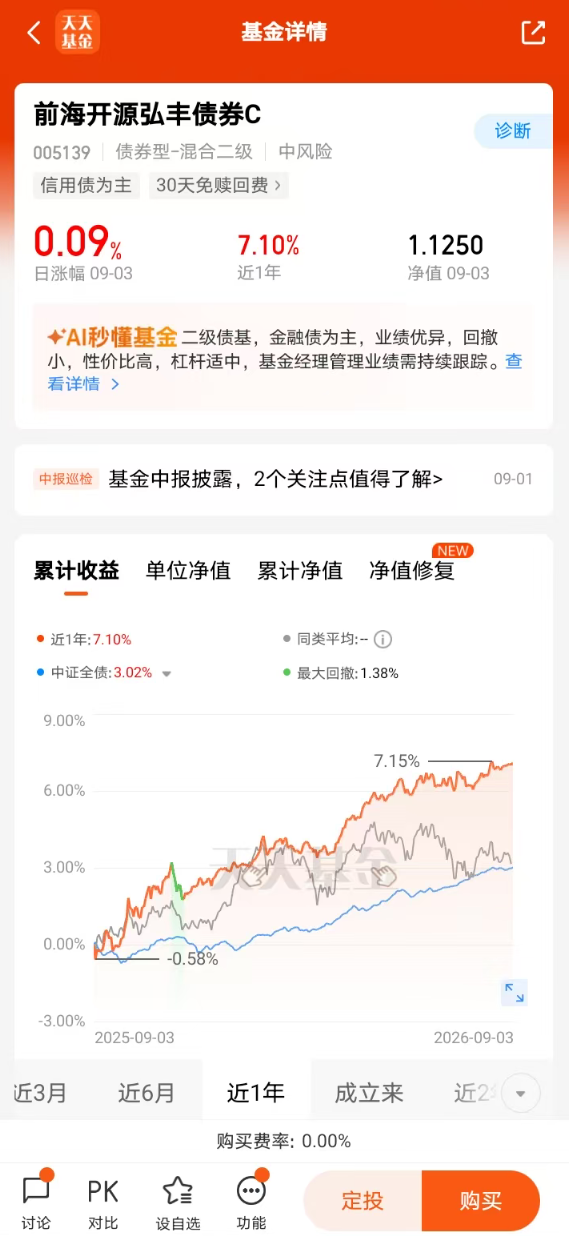Switch to the 累计净值 tab
This screenshot has width=569, height=1236.
(x=300, y=570)
